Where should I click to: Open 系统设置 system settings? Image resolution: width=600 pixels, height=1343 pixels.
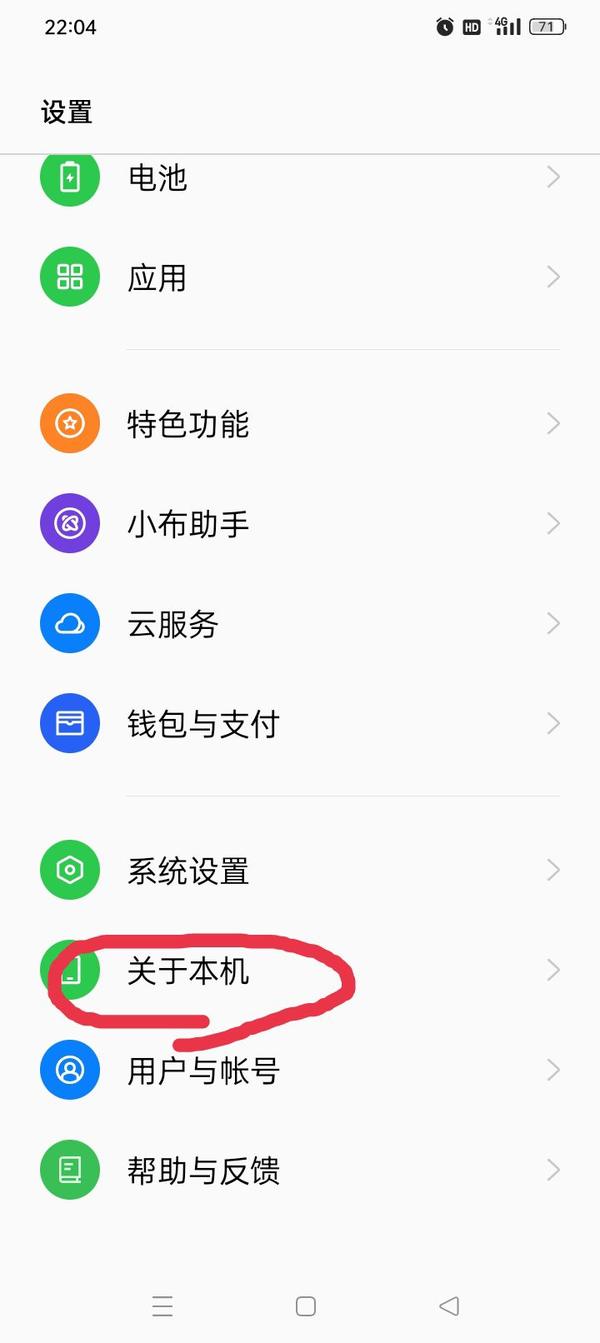tap(300, 871)
